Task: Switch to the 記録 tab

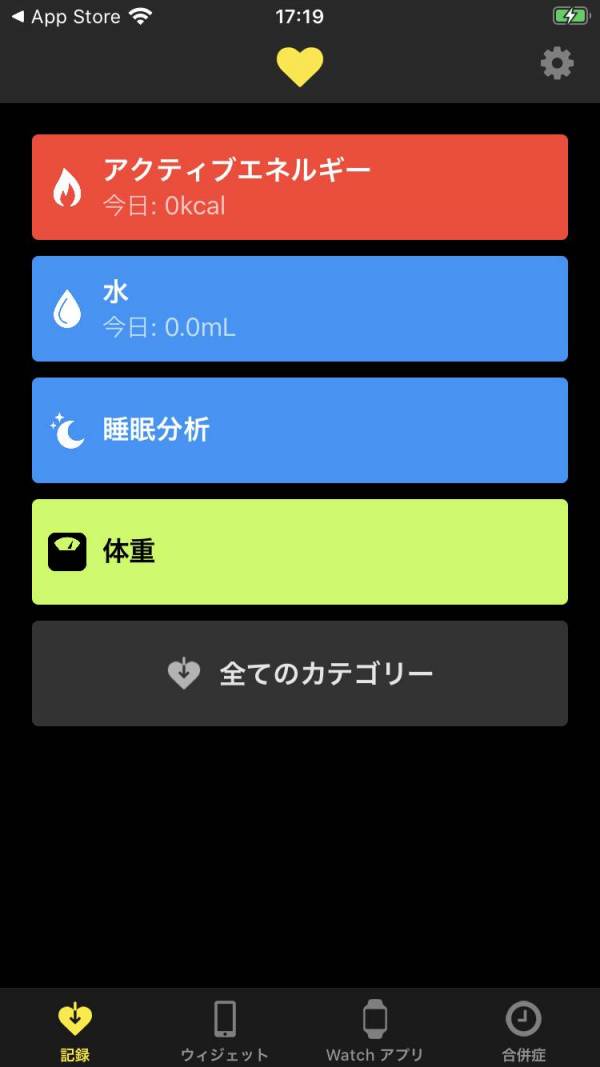Action: pos(75,1030)
